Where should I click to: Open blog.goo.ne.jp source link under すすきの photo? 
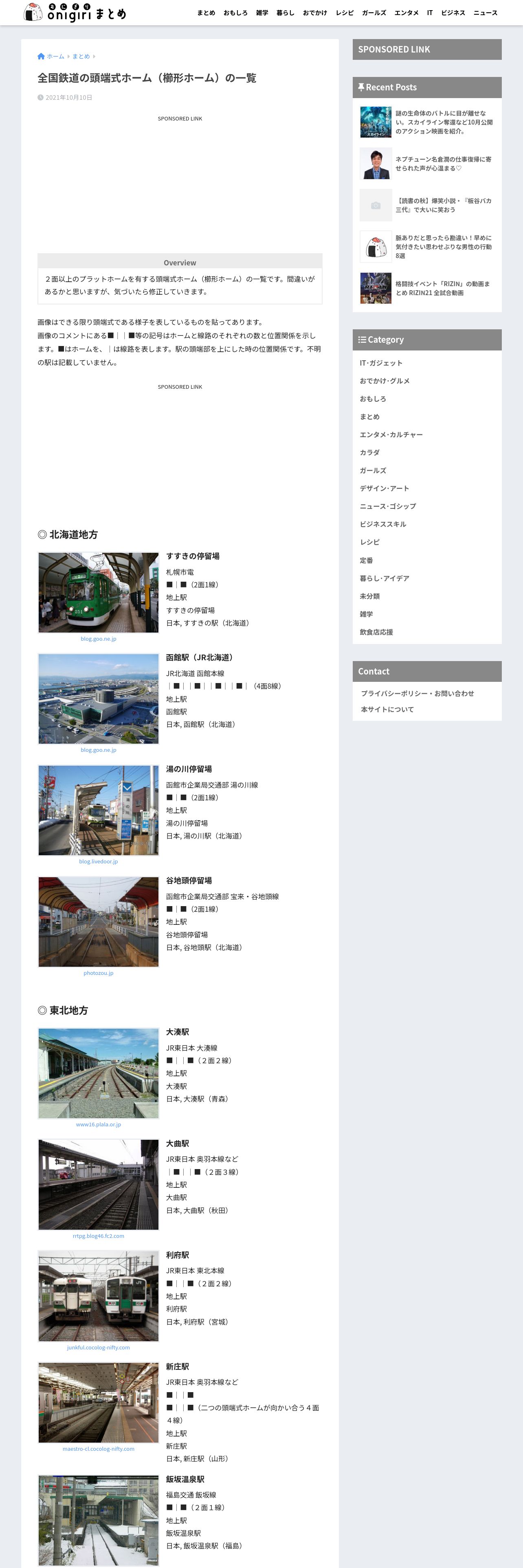(98, 639)
